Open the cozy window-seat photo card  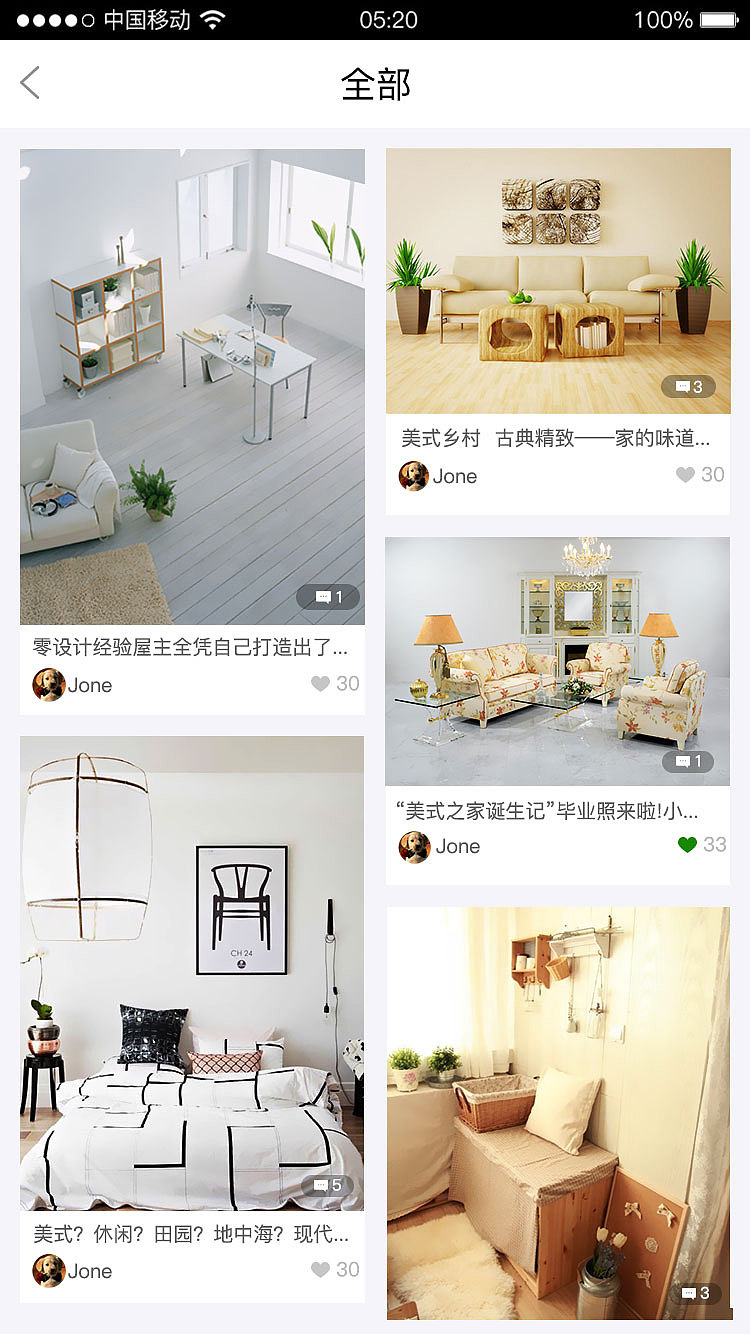pyautogui.click(x=558, y=1110)
